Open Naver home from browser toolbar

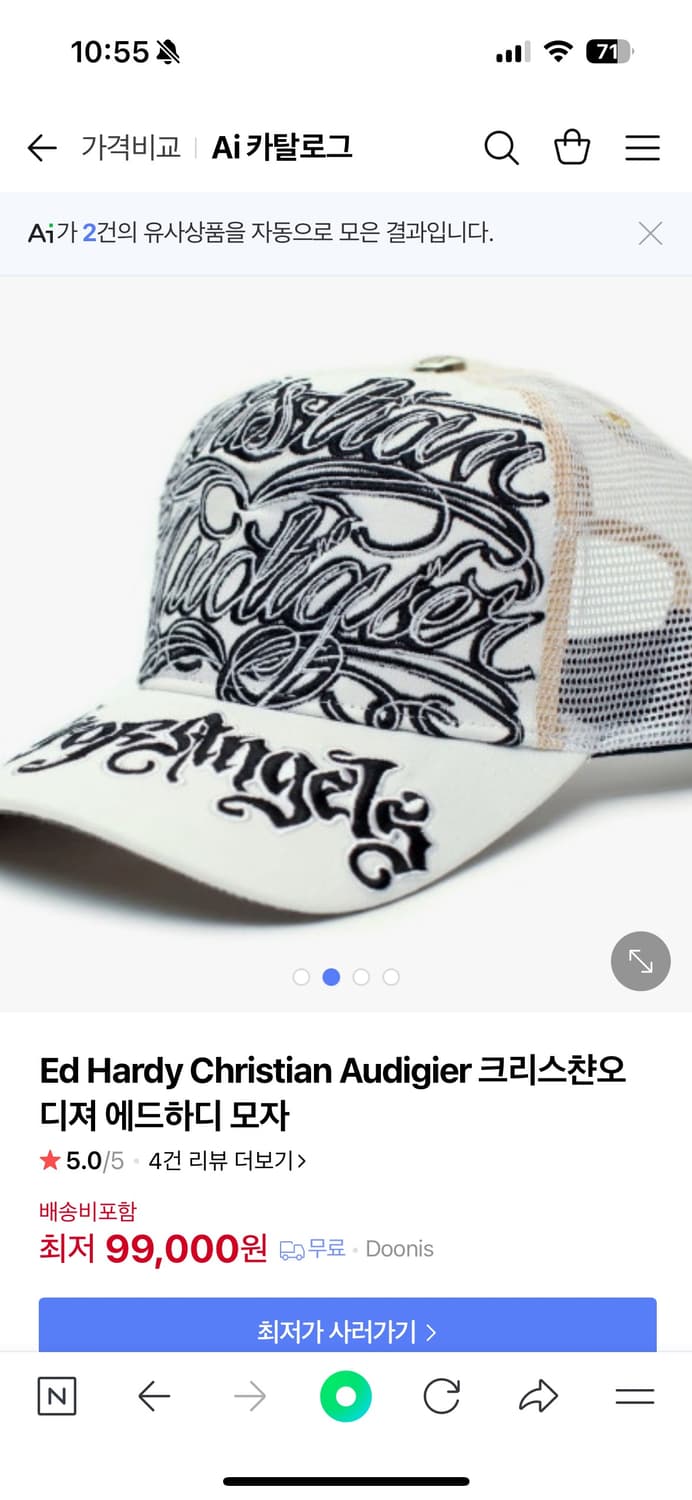point(56,1396)
